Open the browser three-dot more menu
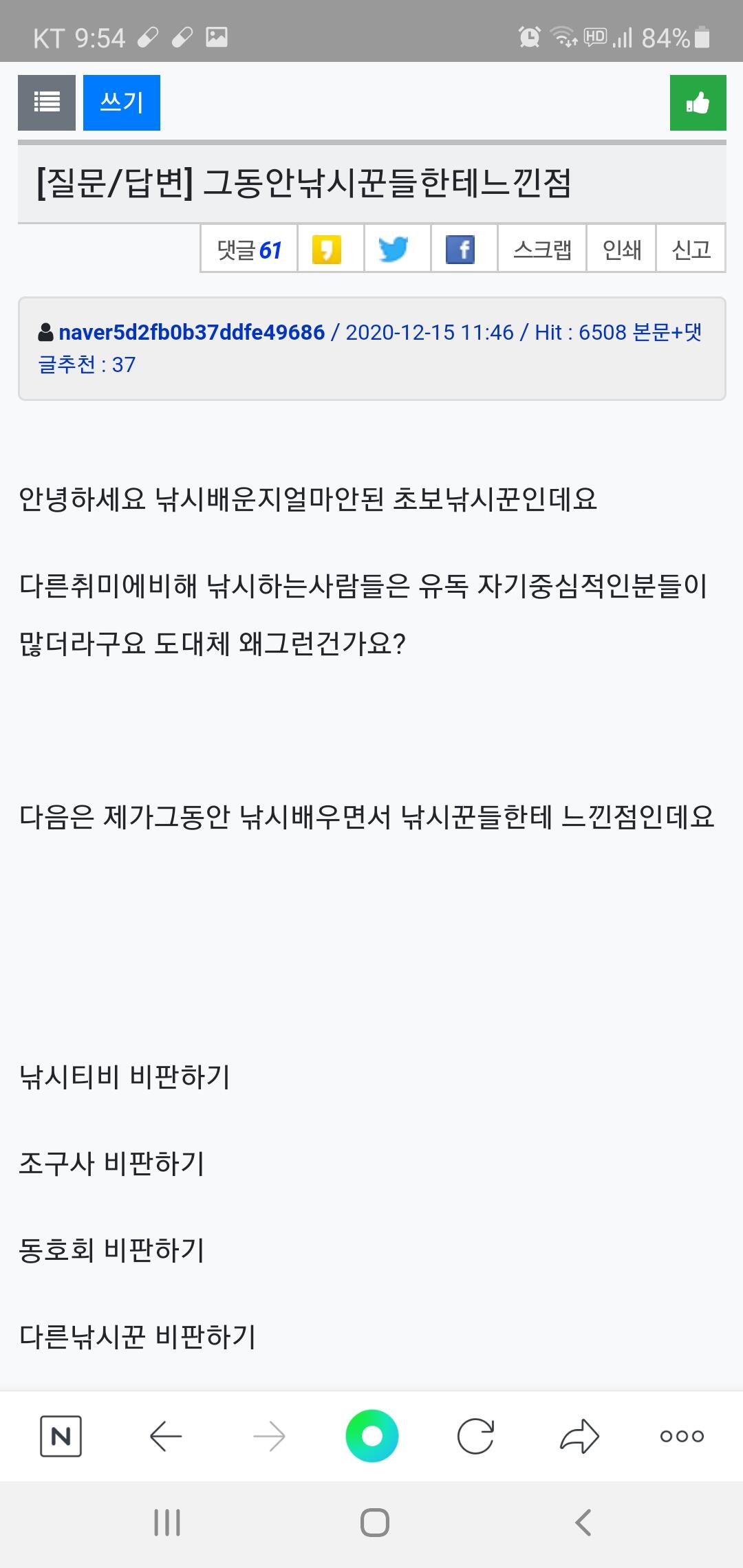Image resolution: width=743 pixels, height=1568 pixels. [682, 1436]
